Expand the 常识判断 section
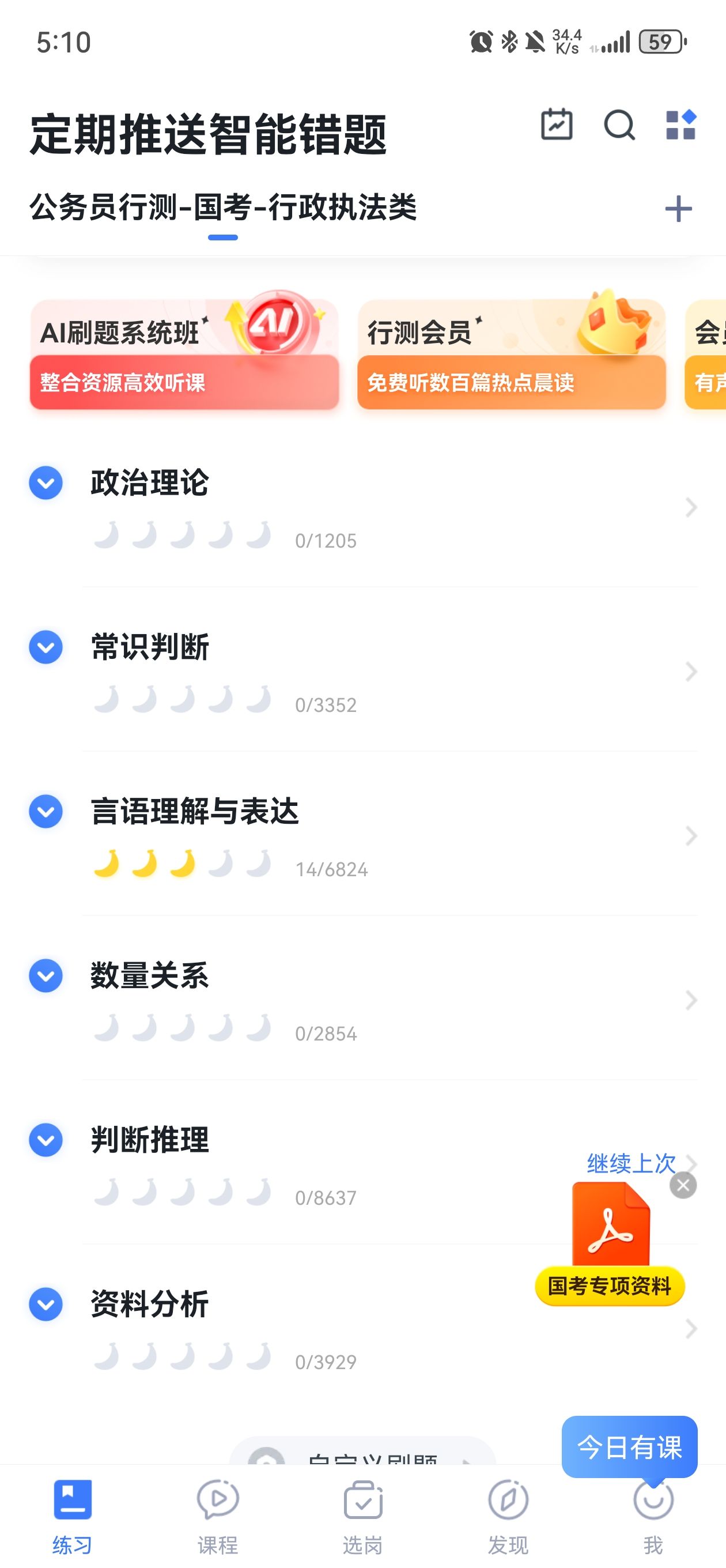Screen dimensions: 726x1568 pyautogui.click(x=46, y=647)
